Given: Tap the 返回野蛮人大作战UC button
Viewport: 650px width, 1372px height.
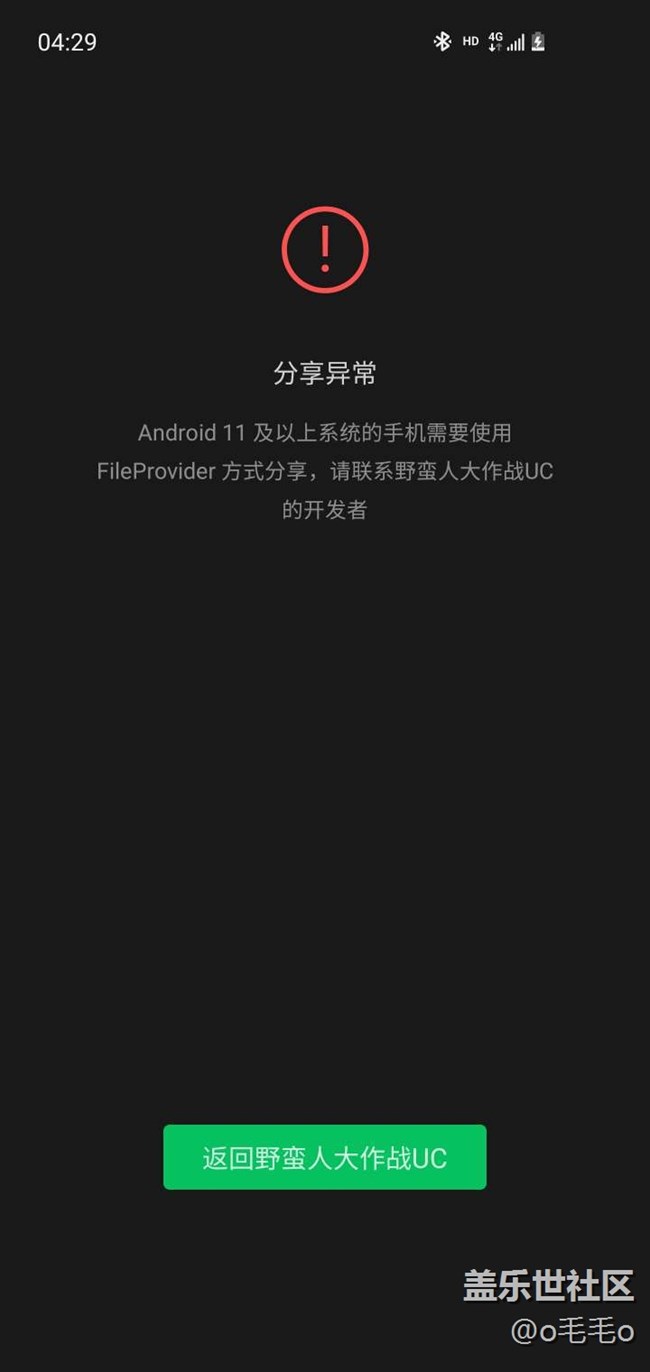Looking at the screenshot, I should click(324, 1157).
